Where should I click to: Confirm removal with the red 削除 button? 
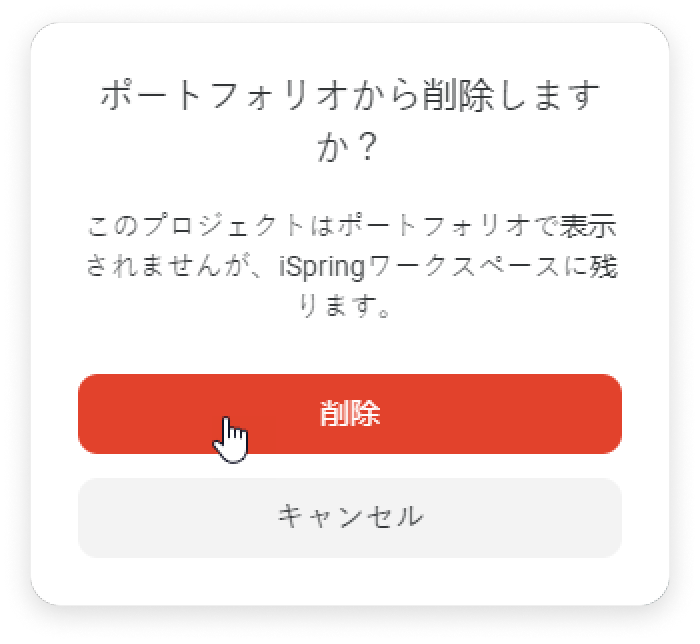point(350,414)
